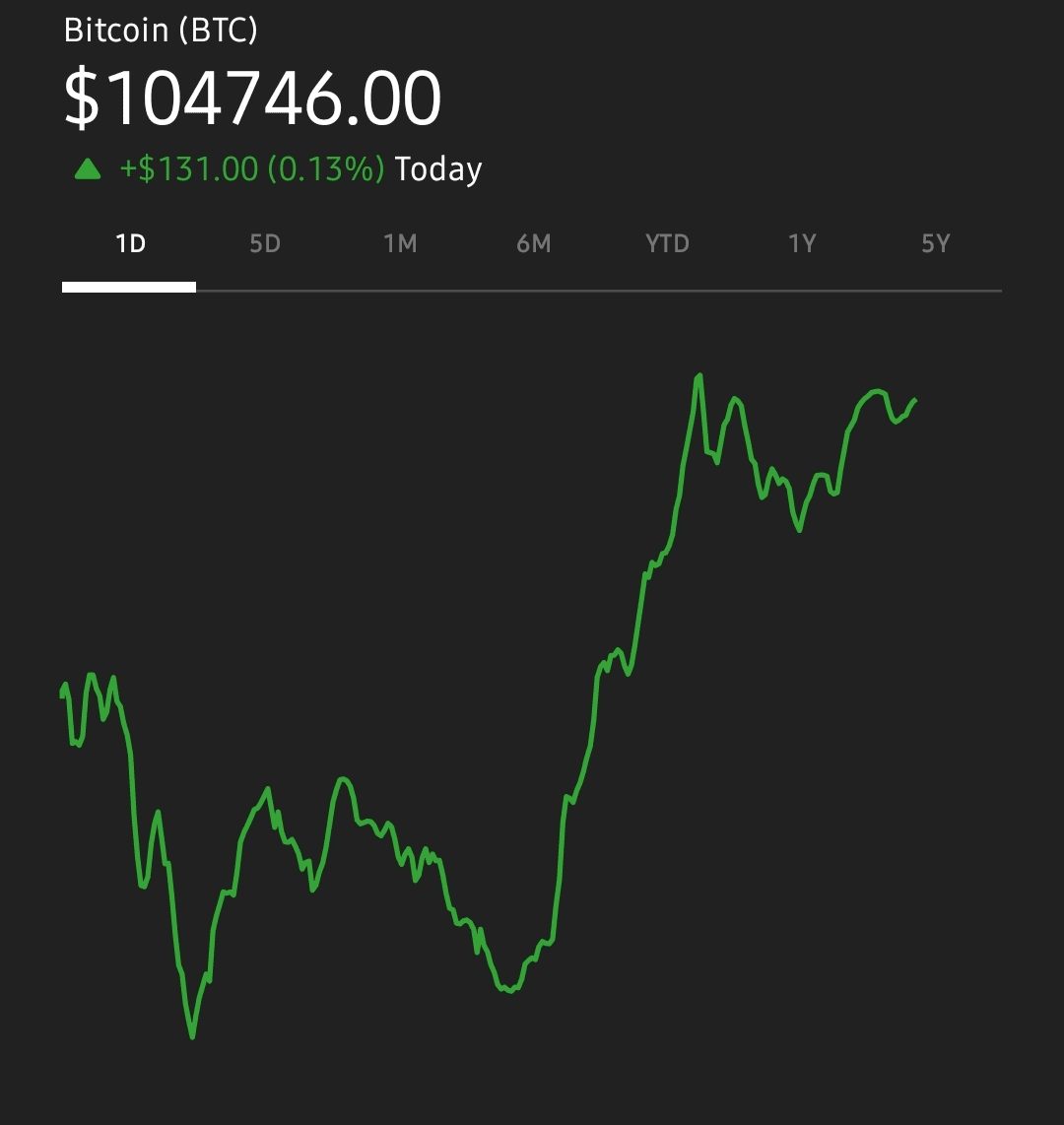Display the 5Y price history
1064x1125 pixels.
[x=935, y=243]
